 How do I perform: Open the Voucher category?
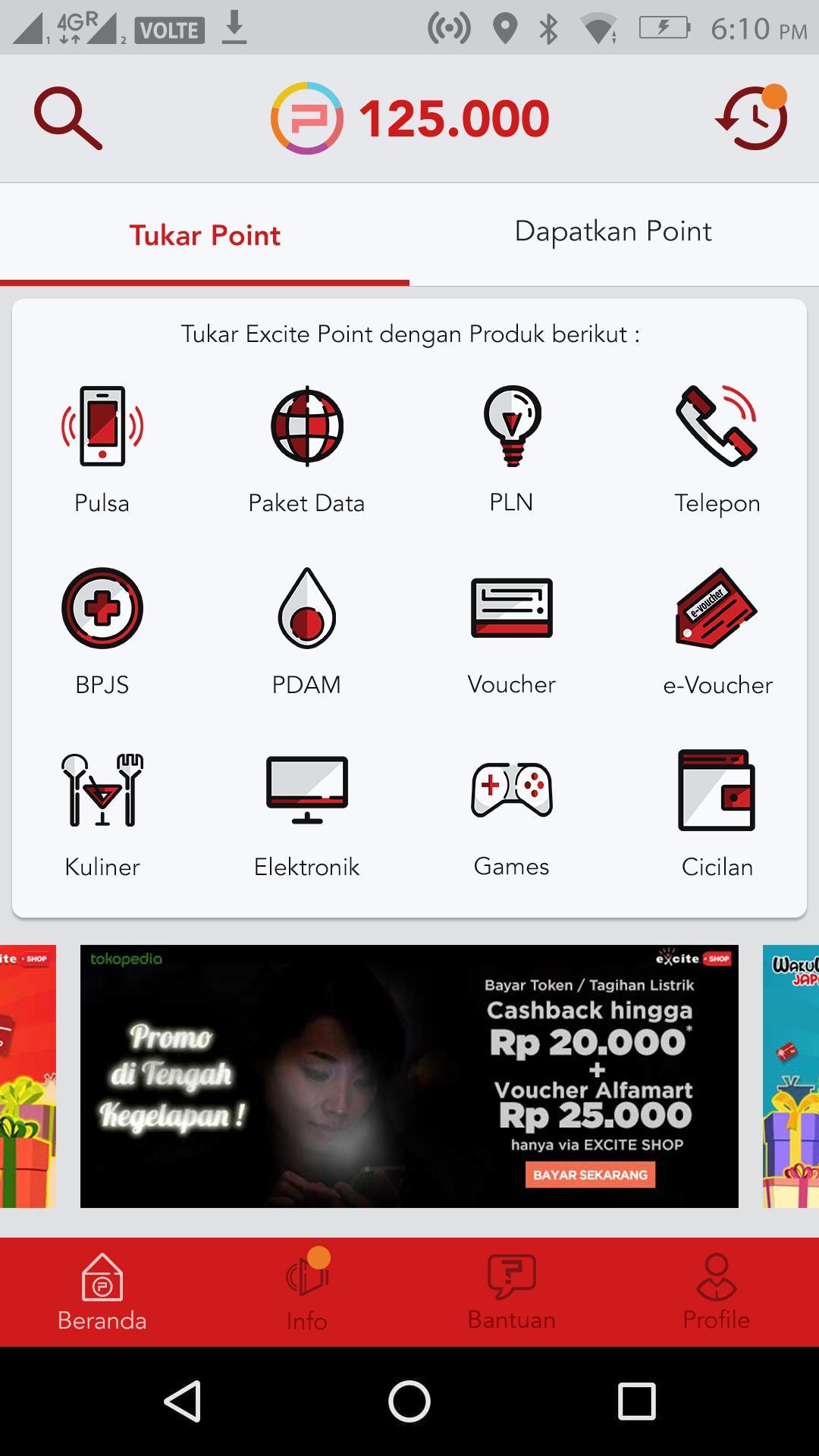(512, 629)
